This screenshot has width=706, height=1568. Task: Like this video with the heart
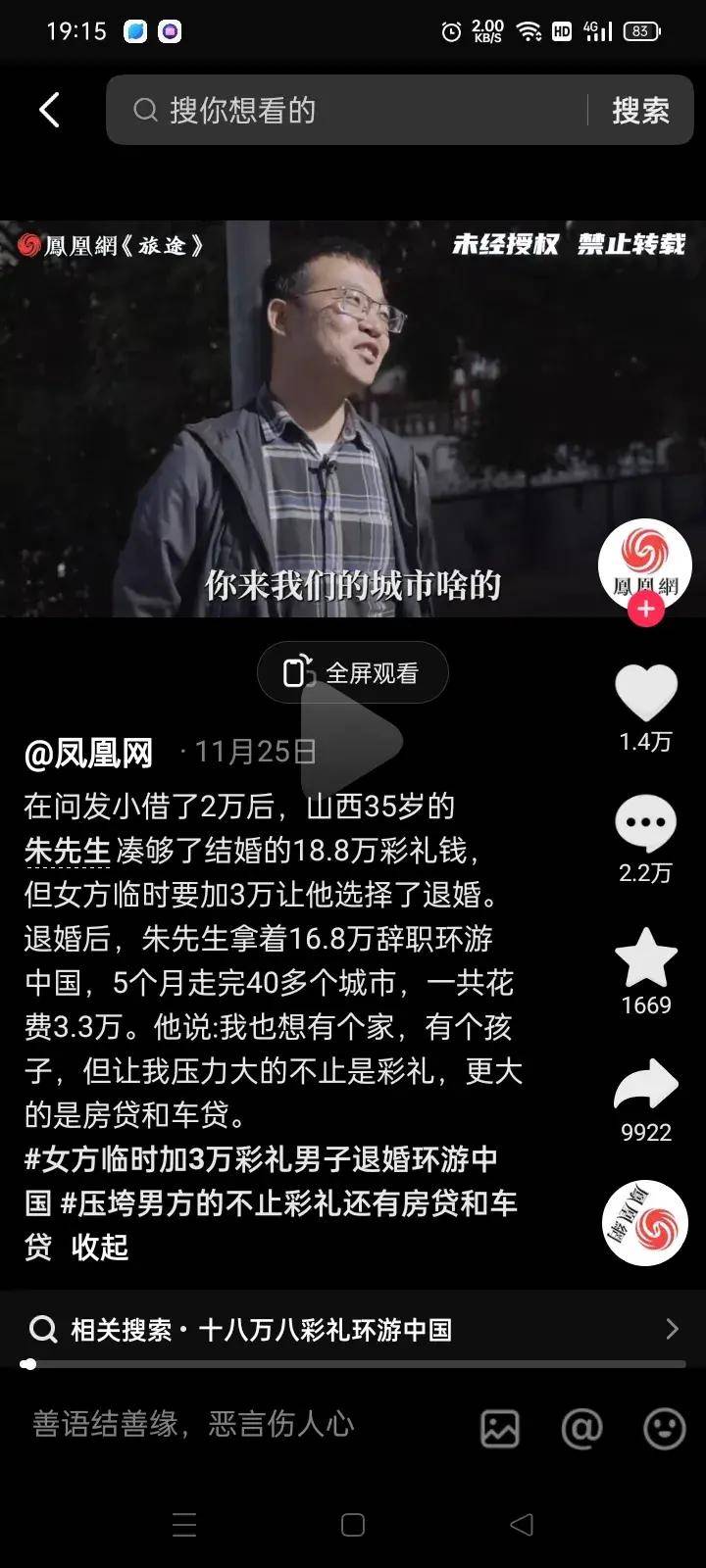tap(645, 692)
